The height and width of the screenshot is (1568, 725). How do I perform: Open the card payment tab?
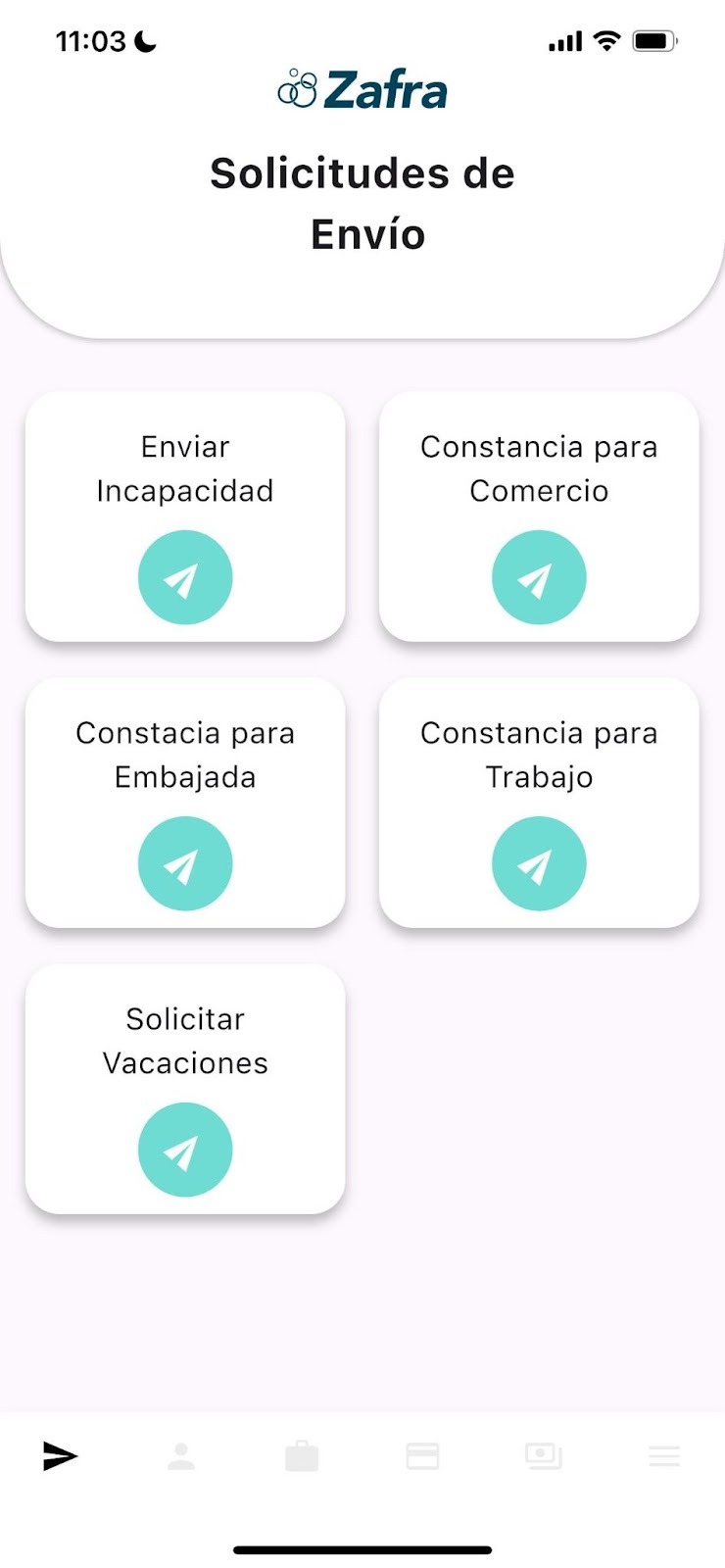(422, 1456)
